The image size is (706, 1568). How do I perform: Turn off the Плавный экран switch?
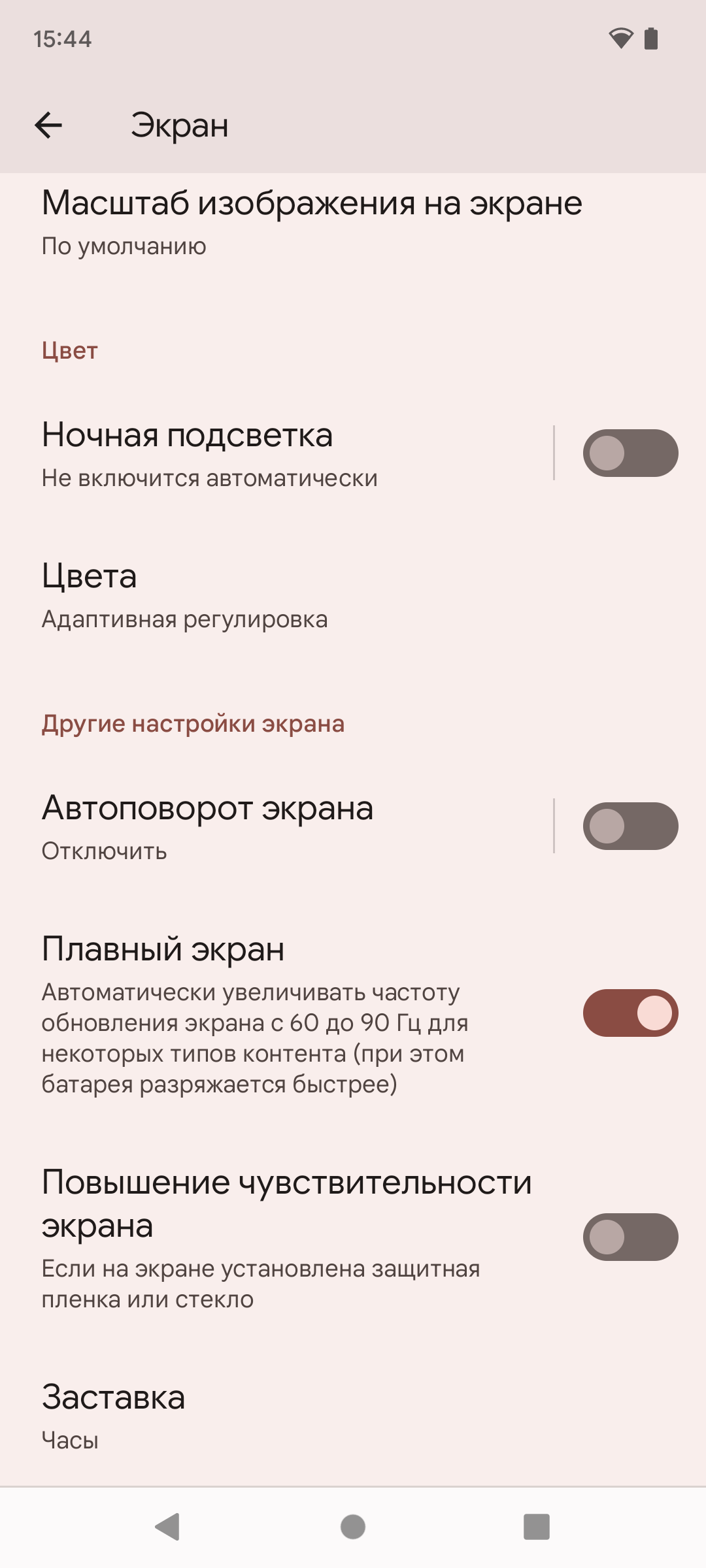point(630,1013)
